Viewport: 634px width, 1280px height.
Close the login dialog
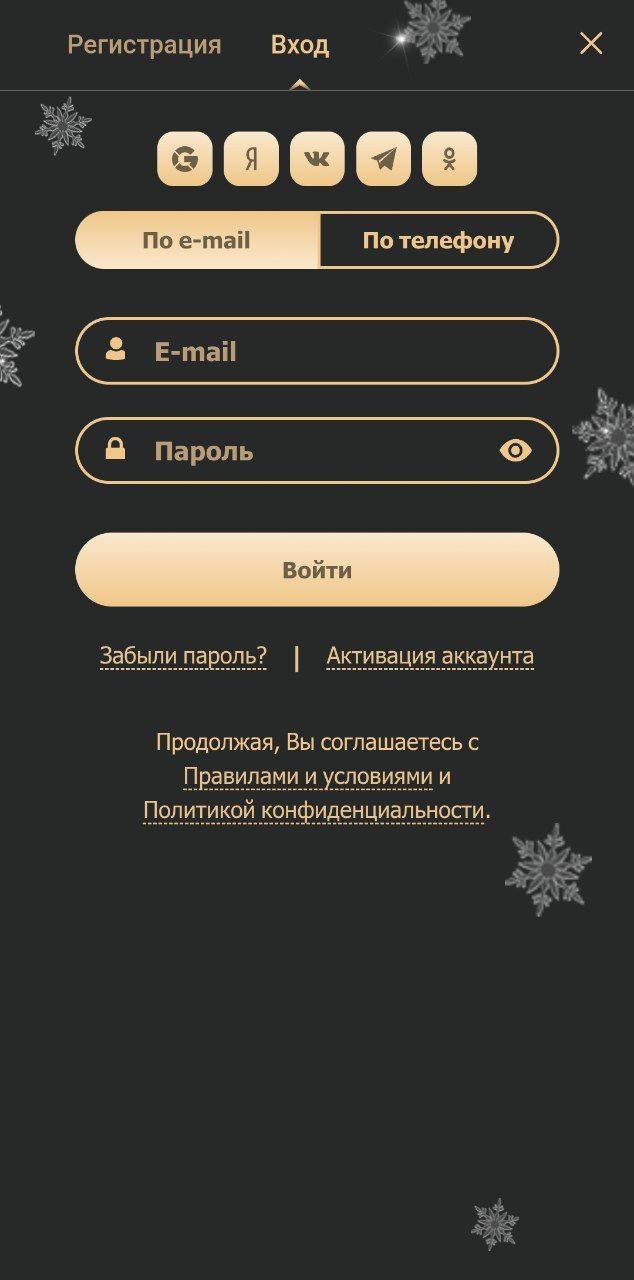coord(591,43)
